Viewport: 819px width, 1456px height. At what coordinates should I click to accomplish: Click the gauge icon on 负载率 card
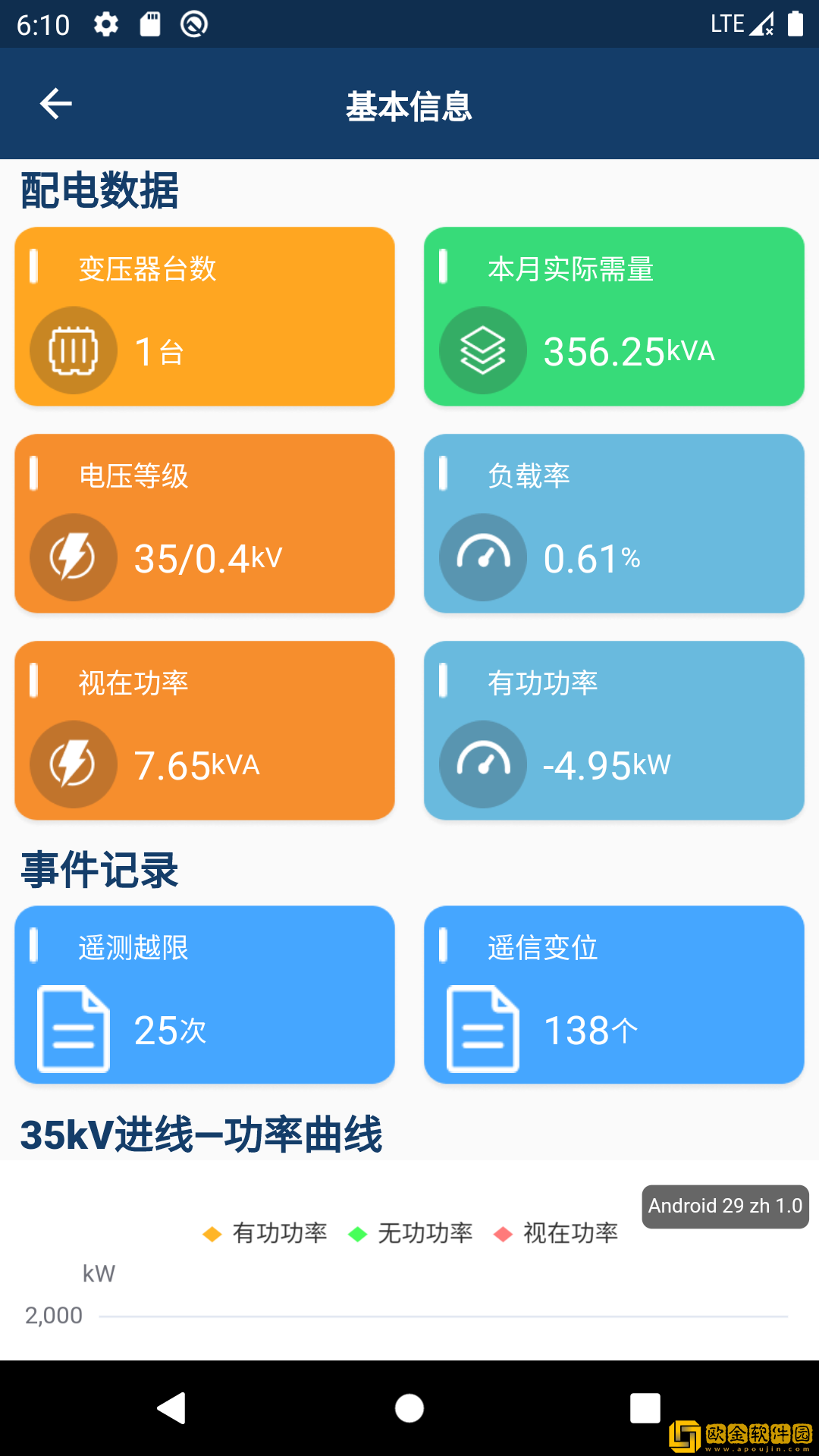pos(483,557)
